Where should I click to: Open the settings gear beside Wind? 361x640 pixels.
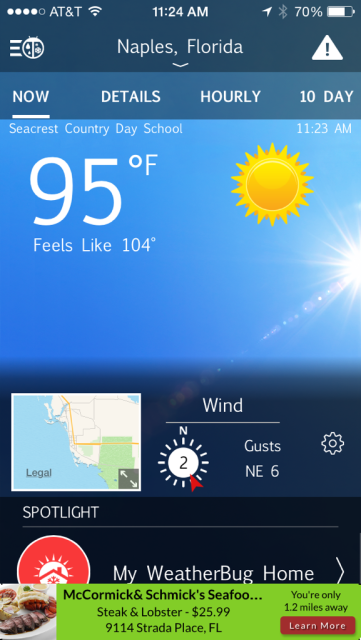(333, 444)
